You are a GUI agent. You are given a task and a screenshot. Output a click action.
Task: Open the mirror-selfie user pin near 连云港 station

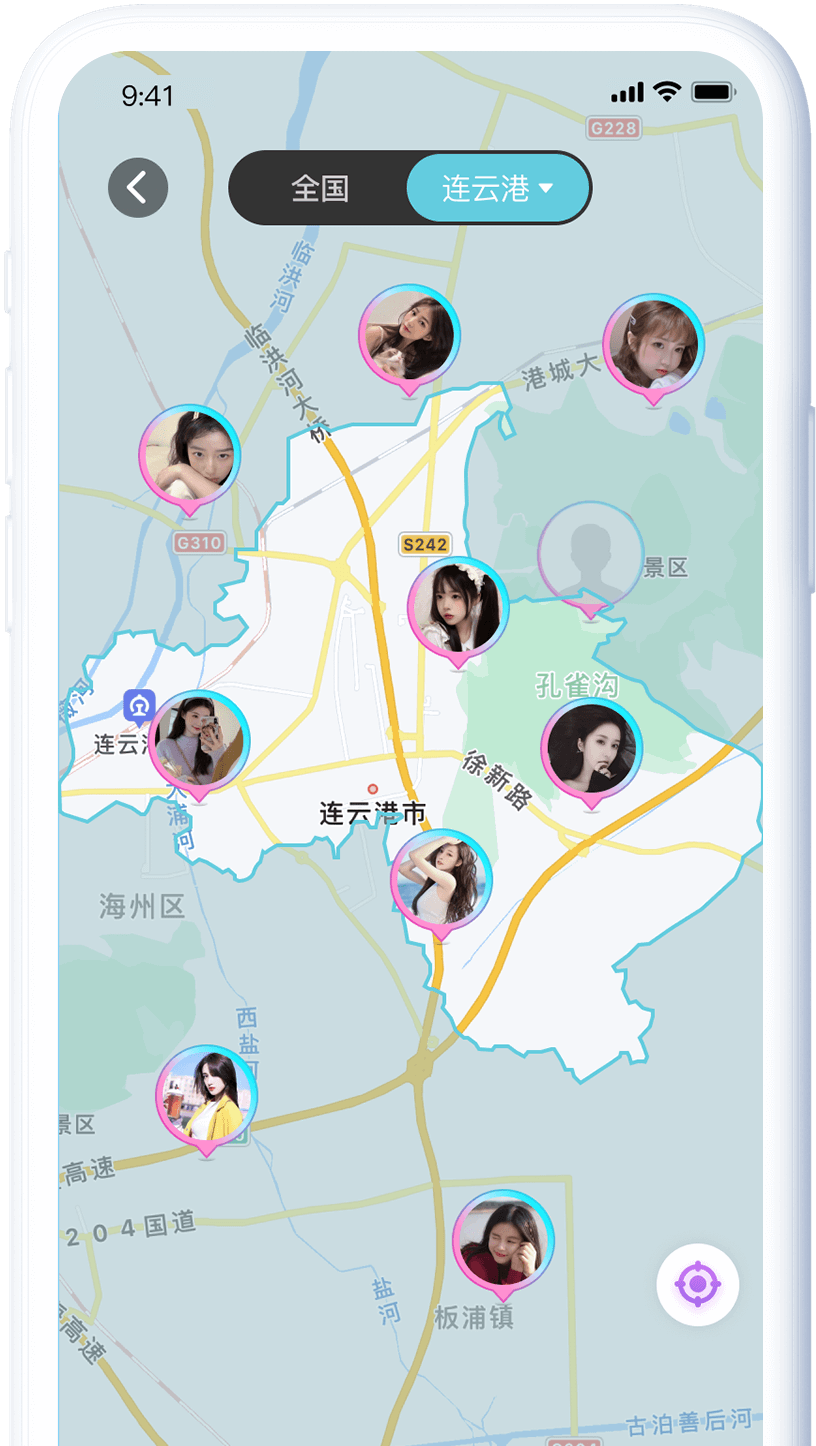pyautogui.click(x=199, y=741)
